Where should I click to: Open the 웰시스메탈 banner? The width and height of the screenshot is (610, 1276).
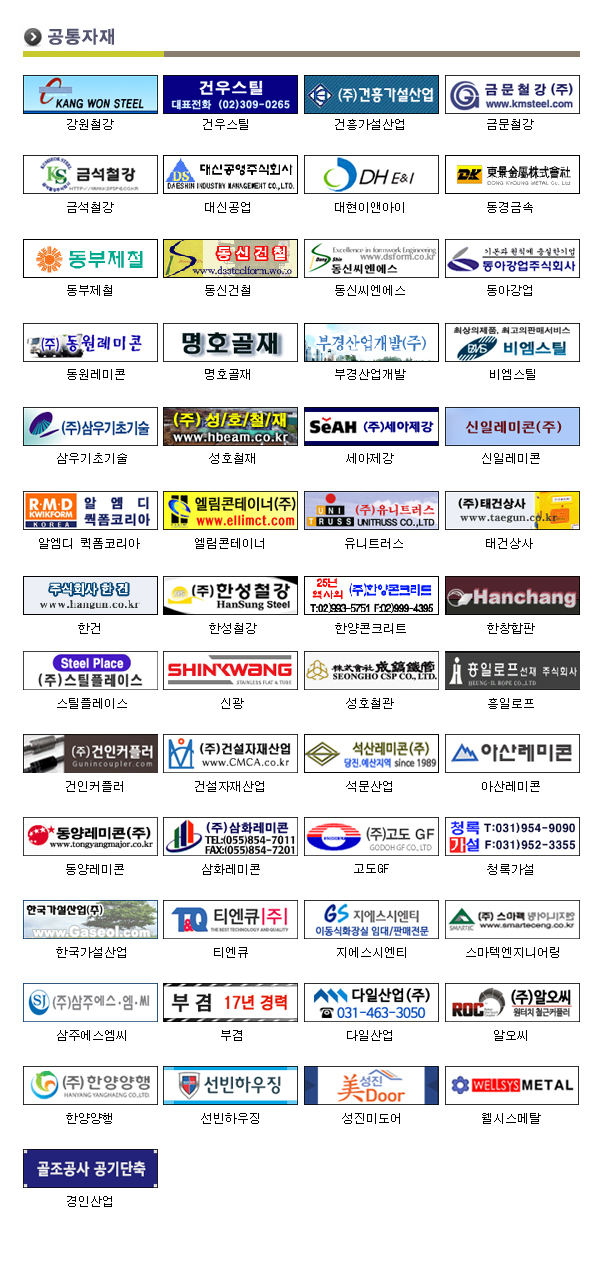pos(511,1085)
